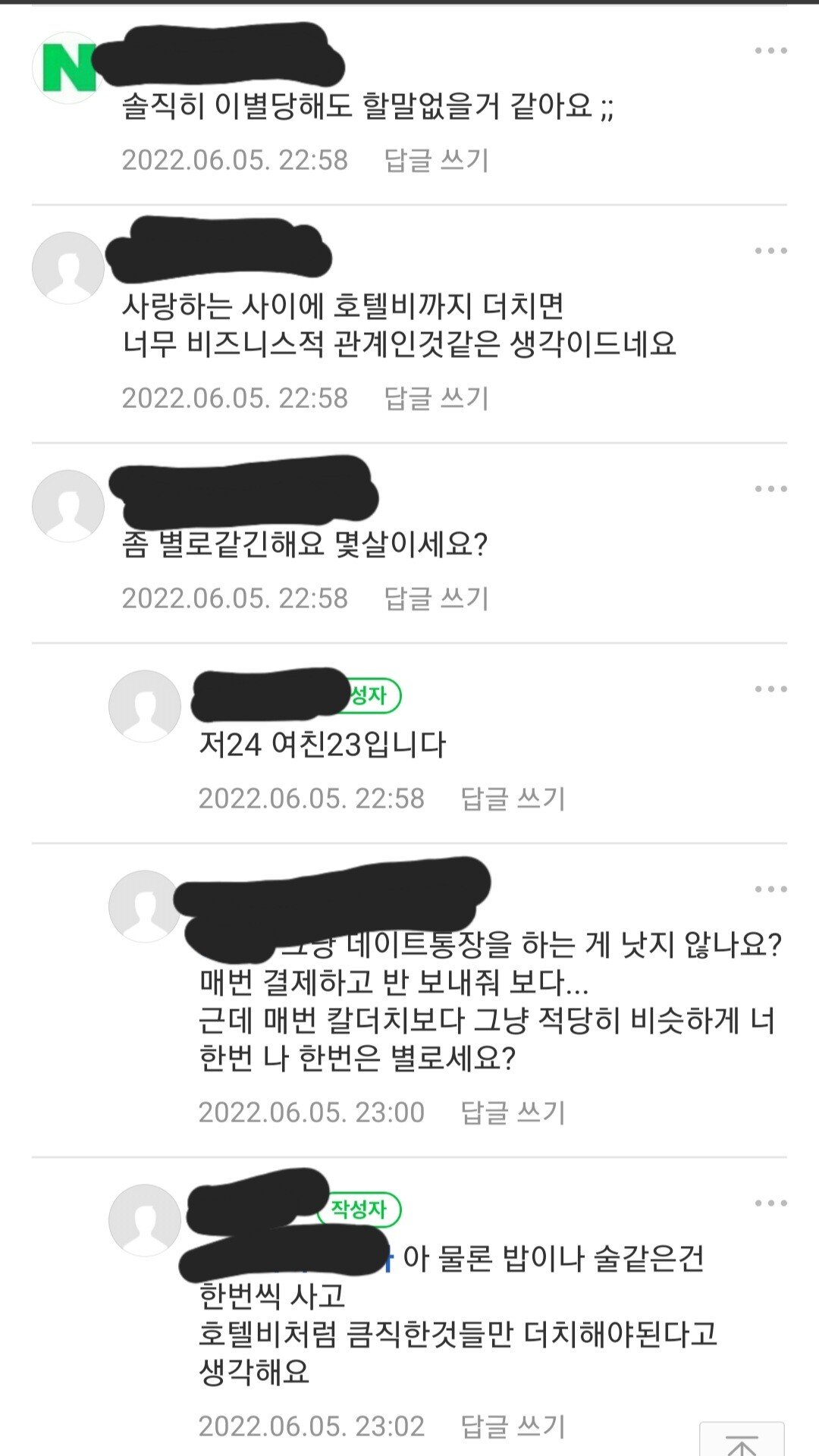Tap 답글 쓰기 under '솔직히 이별당해도' comment
Viewport: 819px width, 1456px height.
pos(436,160)
